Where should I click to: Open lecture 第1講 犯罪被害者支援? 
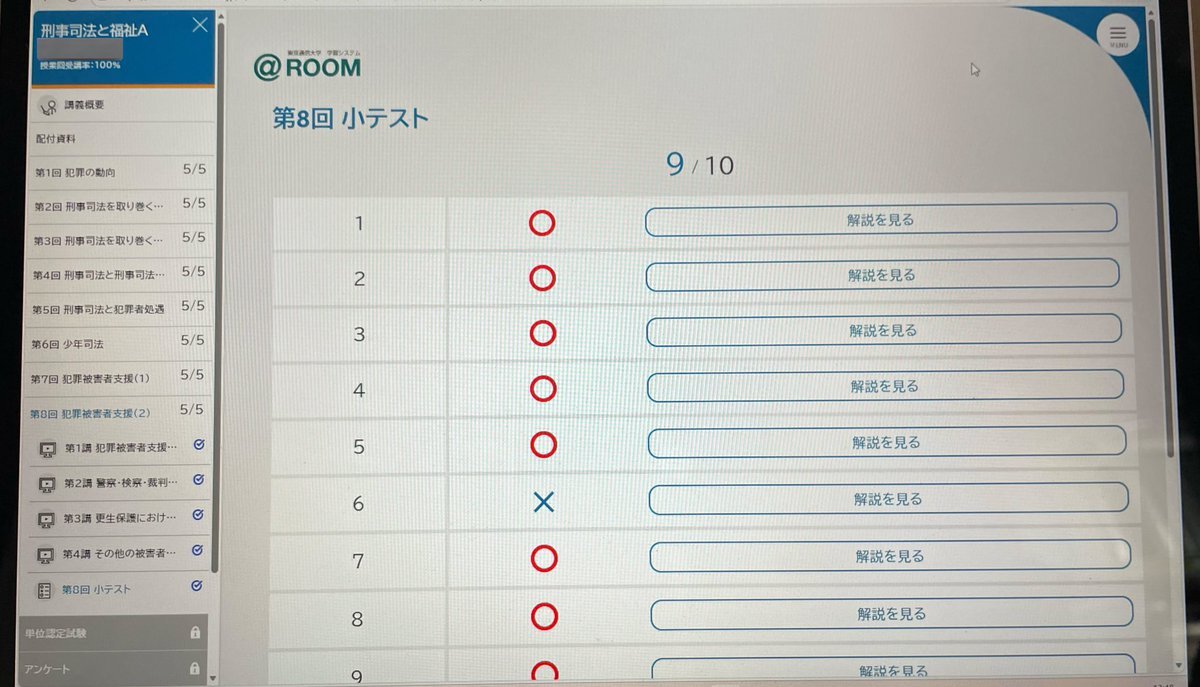[x=120, y=446]
